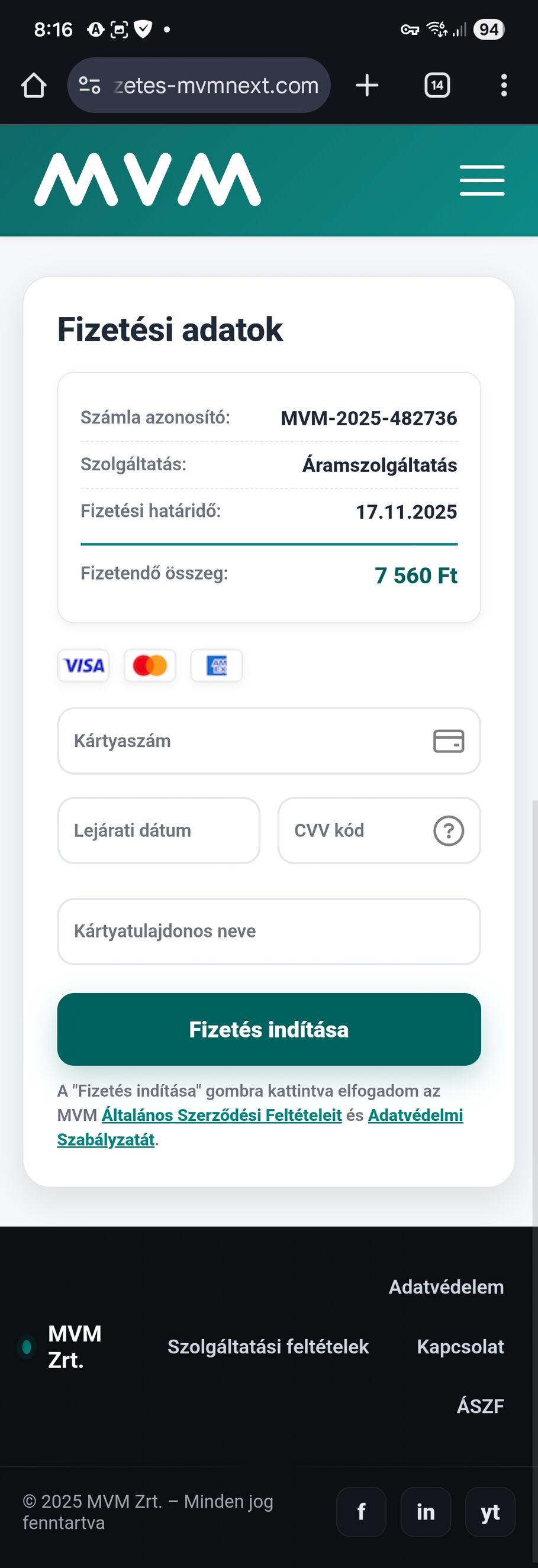Image resolution: width=538 pixels, height=1568 pixels.
Task: Visit the Facebook page via footer
Action: [361, 1512]
